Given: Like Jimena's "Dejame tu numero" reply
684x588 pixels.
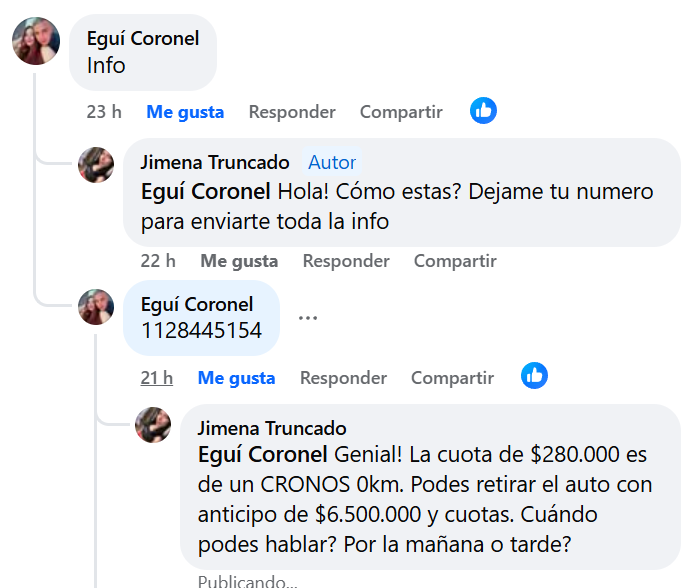Looking at the screenshot, I should (x=239, y=261).
